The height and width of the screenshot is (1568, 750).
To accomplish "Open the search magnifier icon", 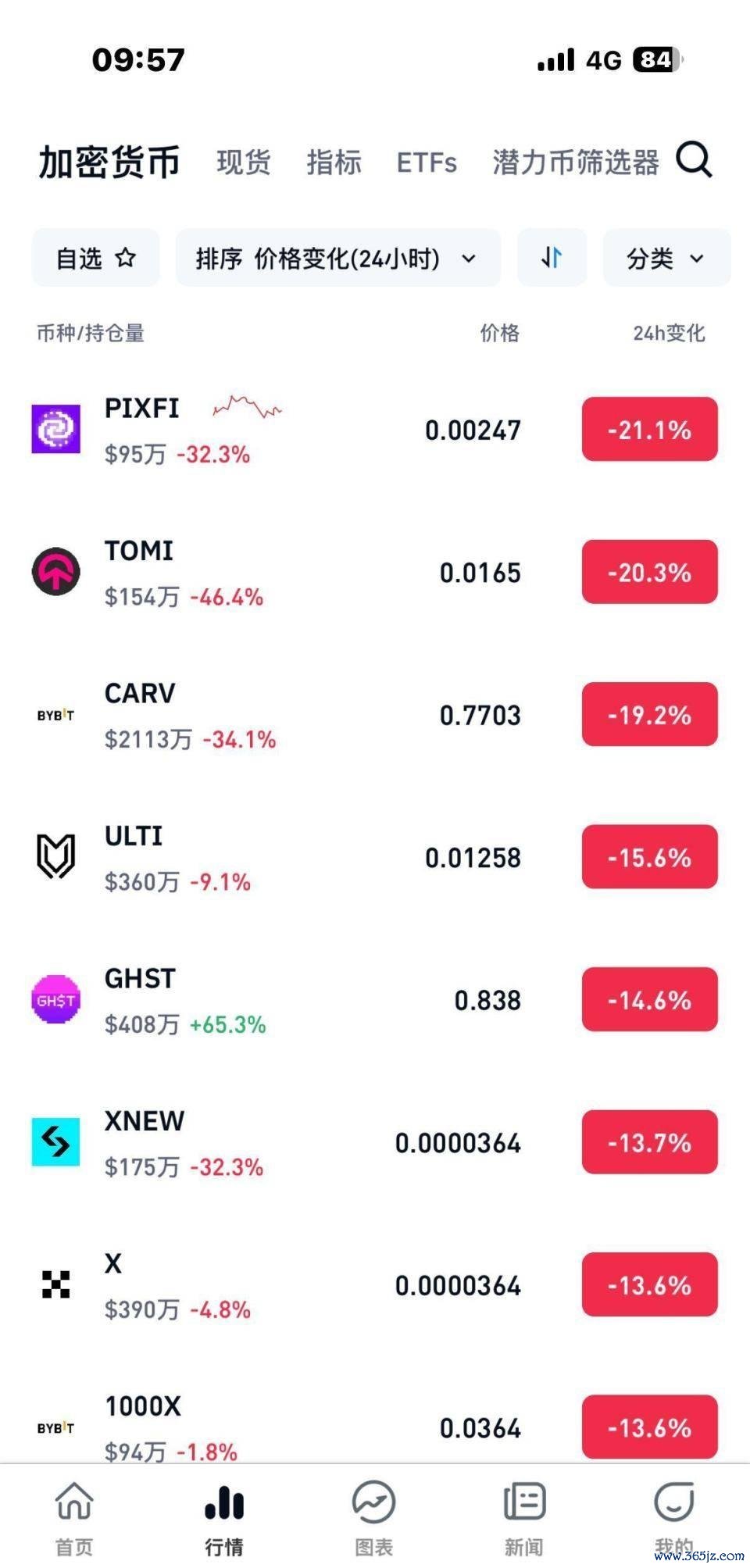I will point(694,161).
